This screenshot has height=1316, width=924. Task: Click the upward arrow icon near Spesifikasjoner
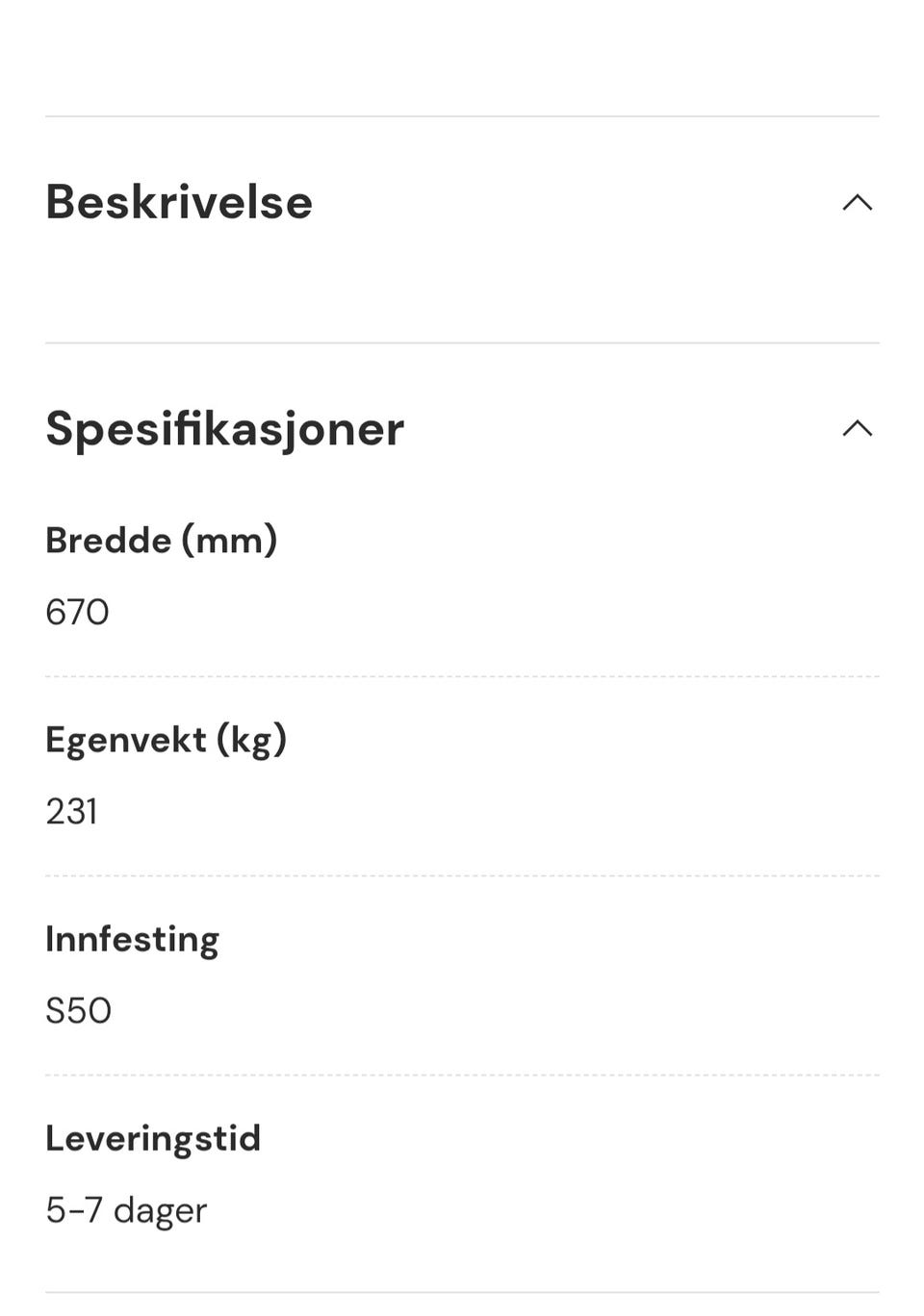point(857,428)
